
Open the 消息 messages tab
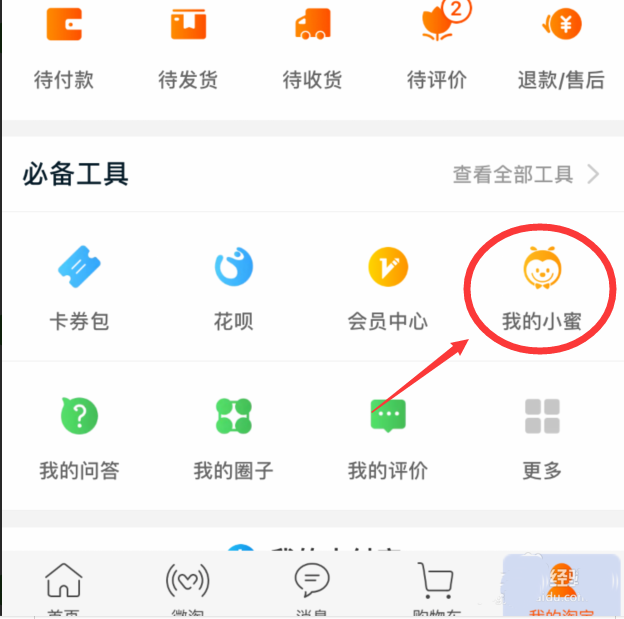[312, 590]
